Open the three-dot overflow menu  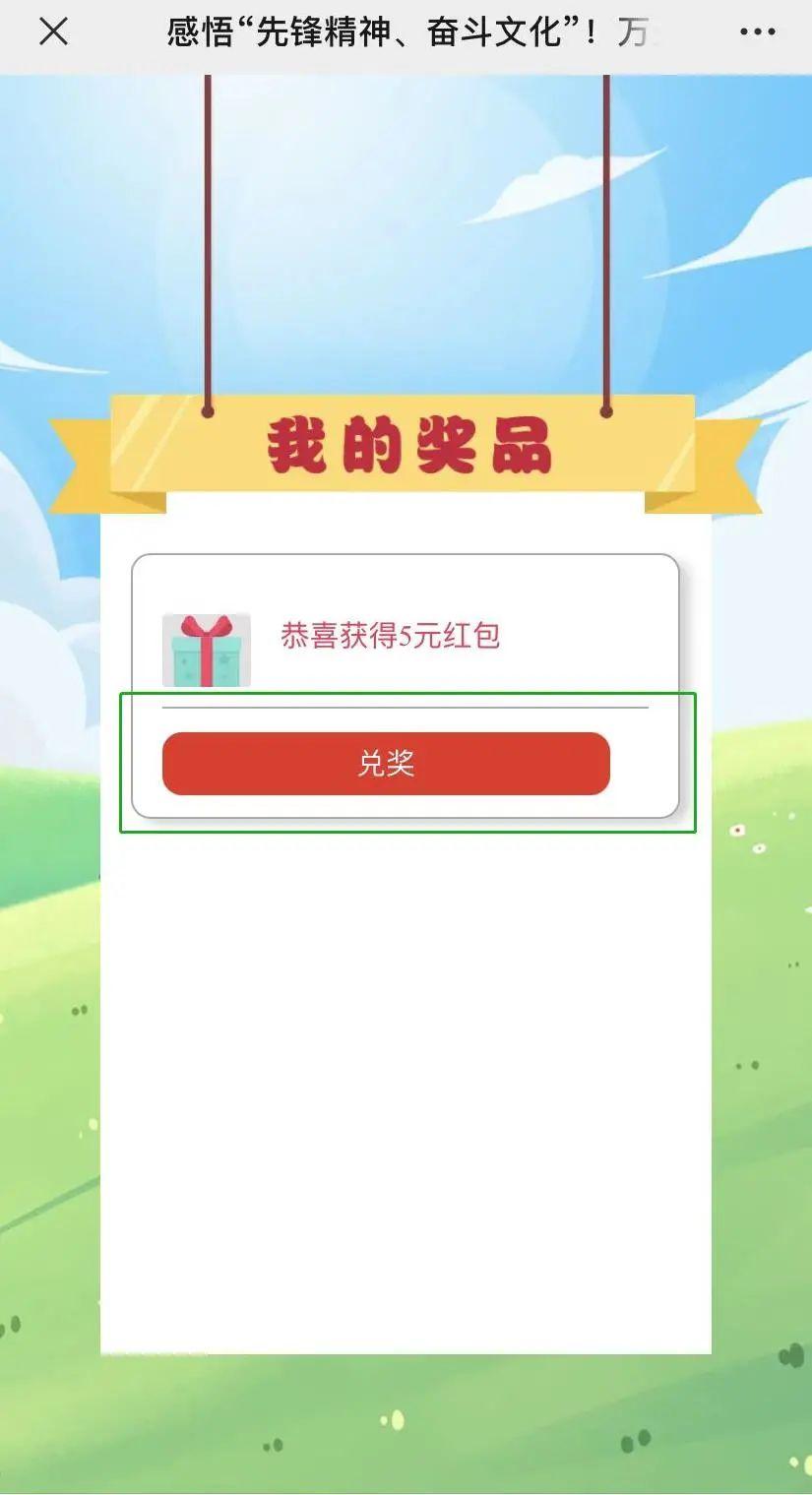[757, 32]
